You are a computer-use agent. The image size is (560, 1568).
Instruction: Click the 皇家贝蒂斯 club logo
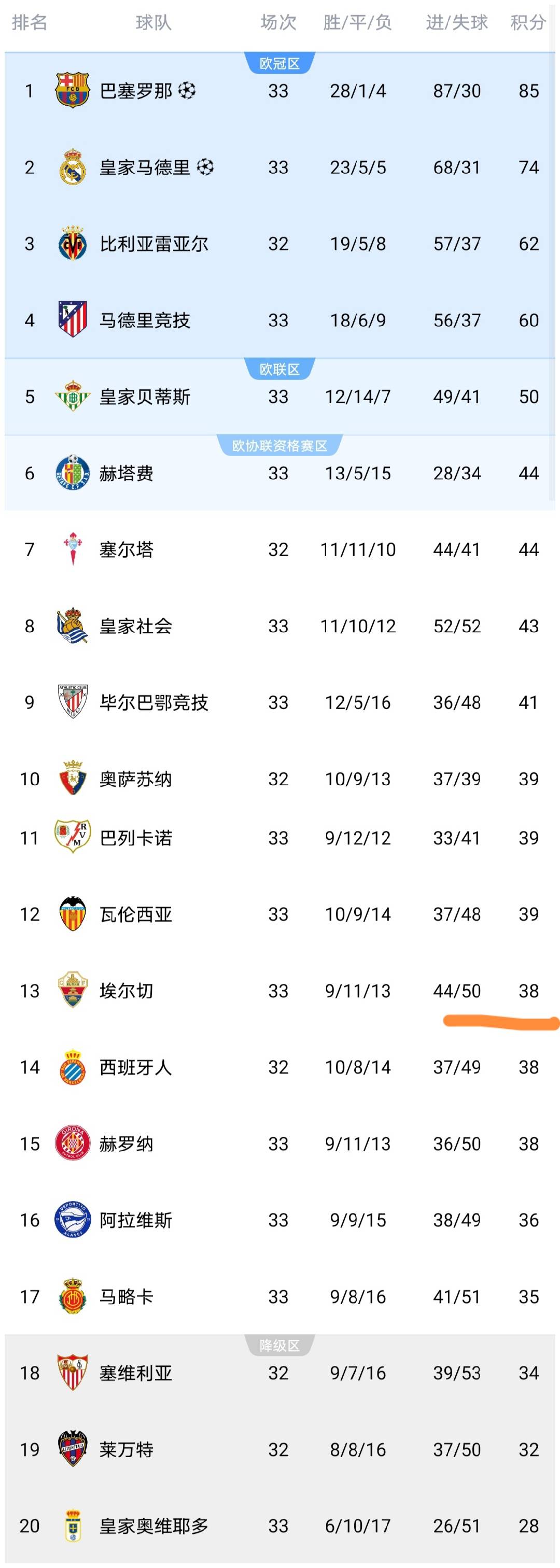click(72, 396)
